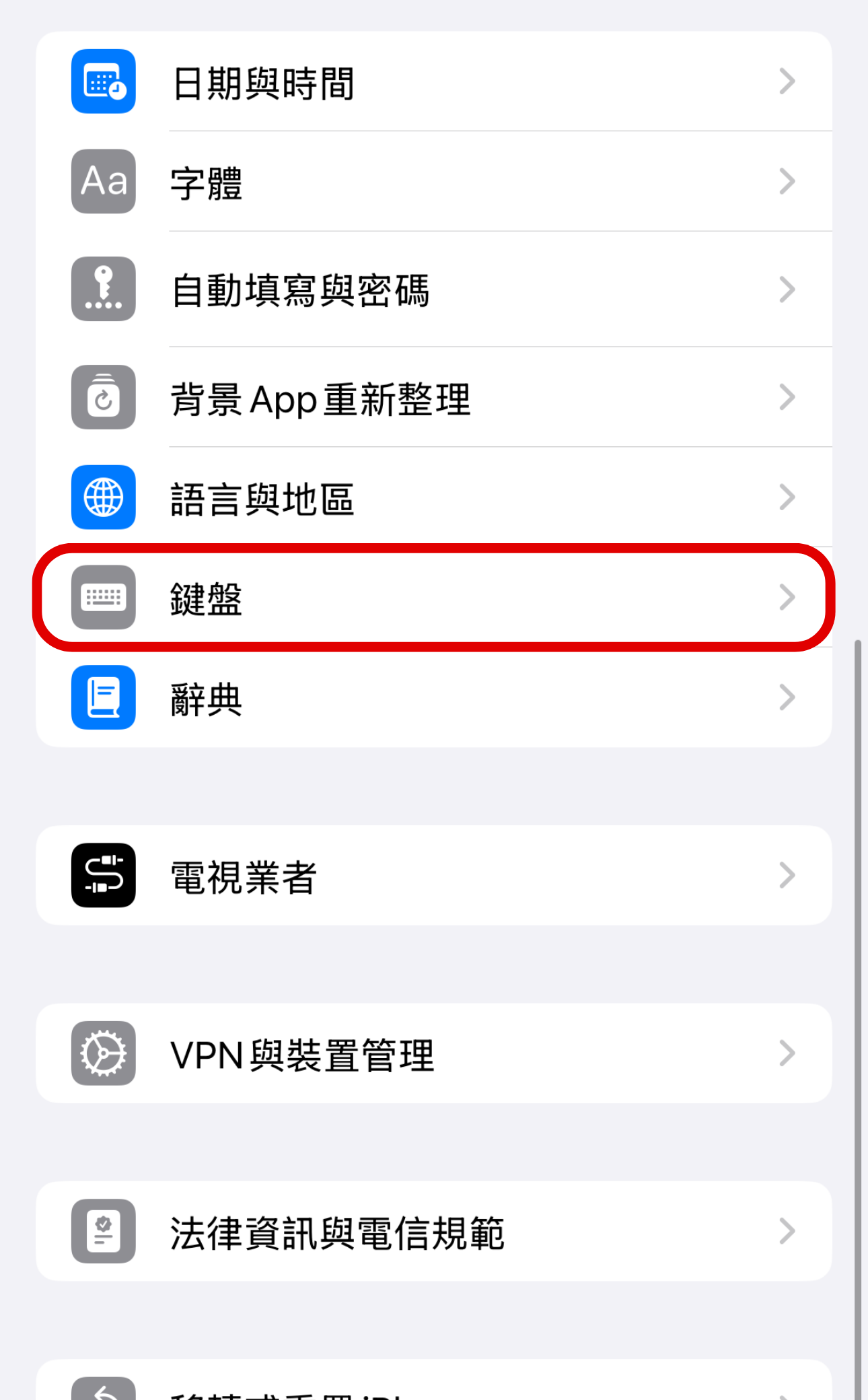Screen dimensions: 868x1400
Task: Tap the Background App Refresh icon
Action: click(x=102, y=398)
